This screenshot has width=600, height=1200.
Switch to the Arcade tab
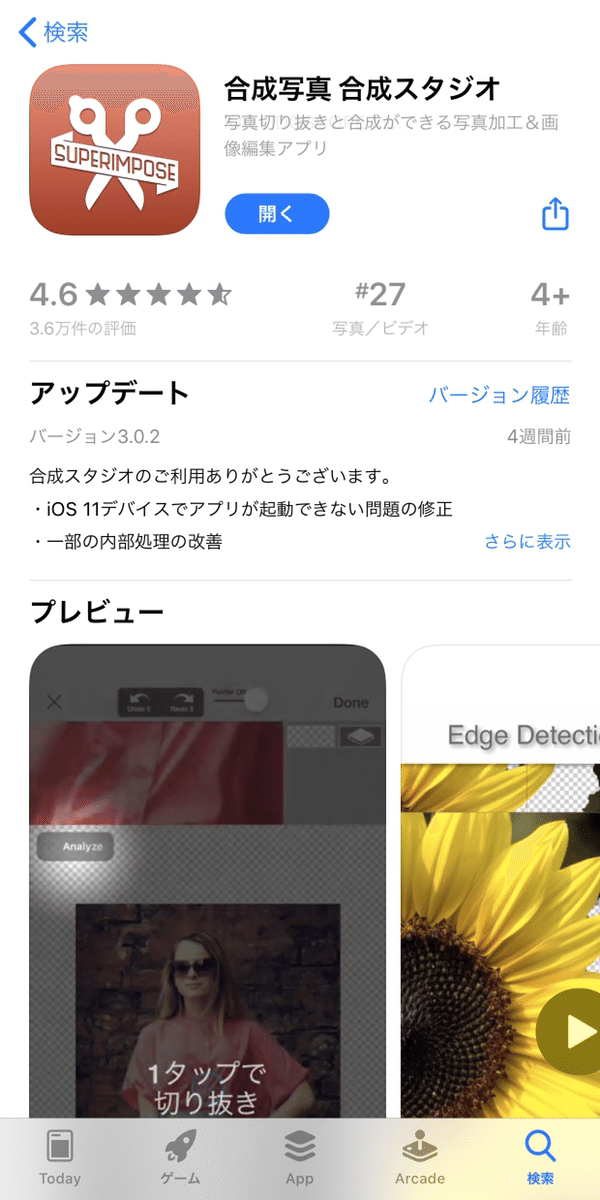420,1156
